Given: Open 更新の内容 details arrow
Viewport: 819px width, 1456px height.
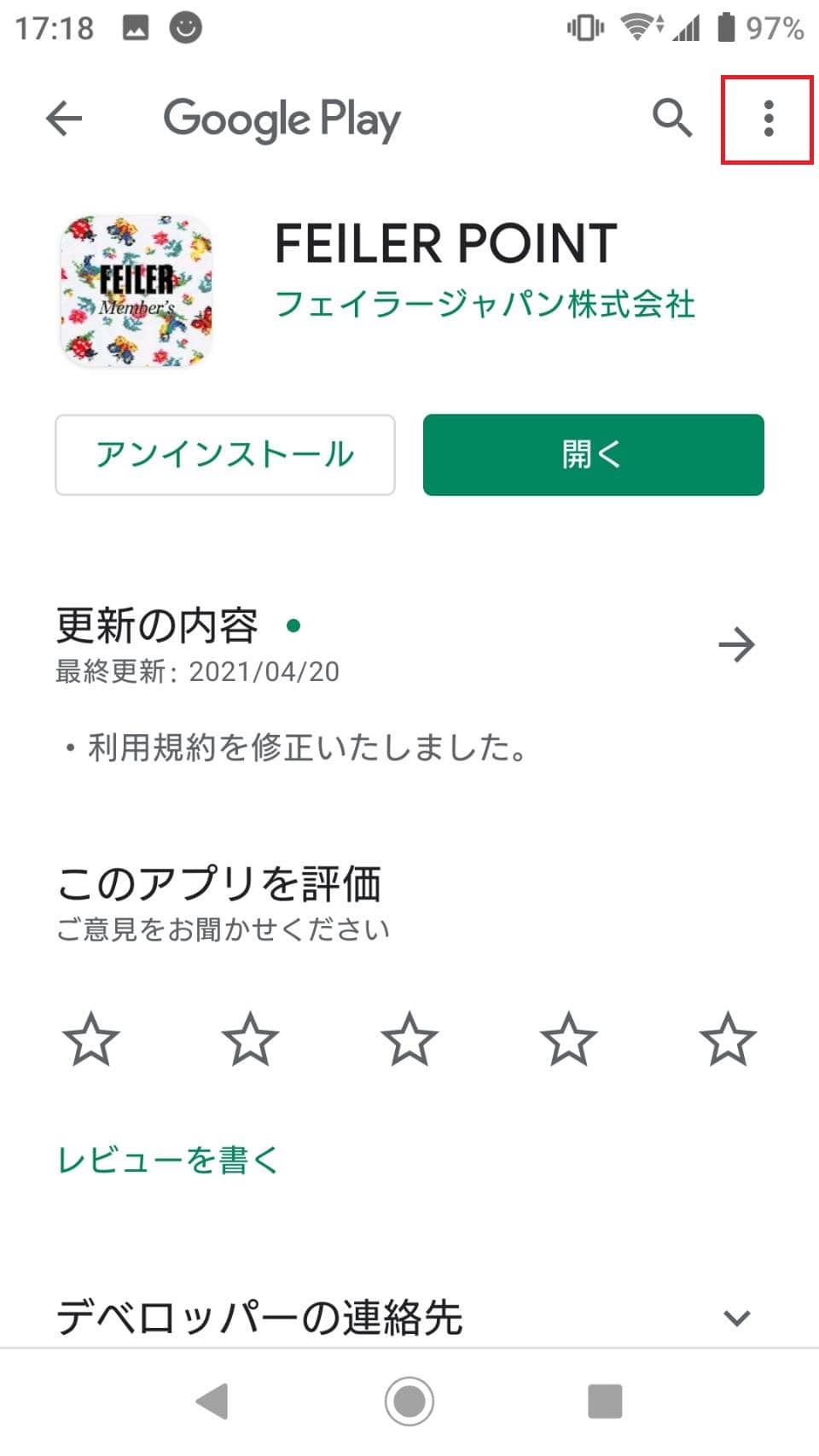Looking at the screenshot, I should tap(736, 644).
